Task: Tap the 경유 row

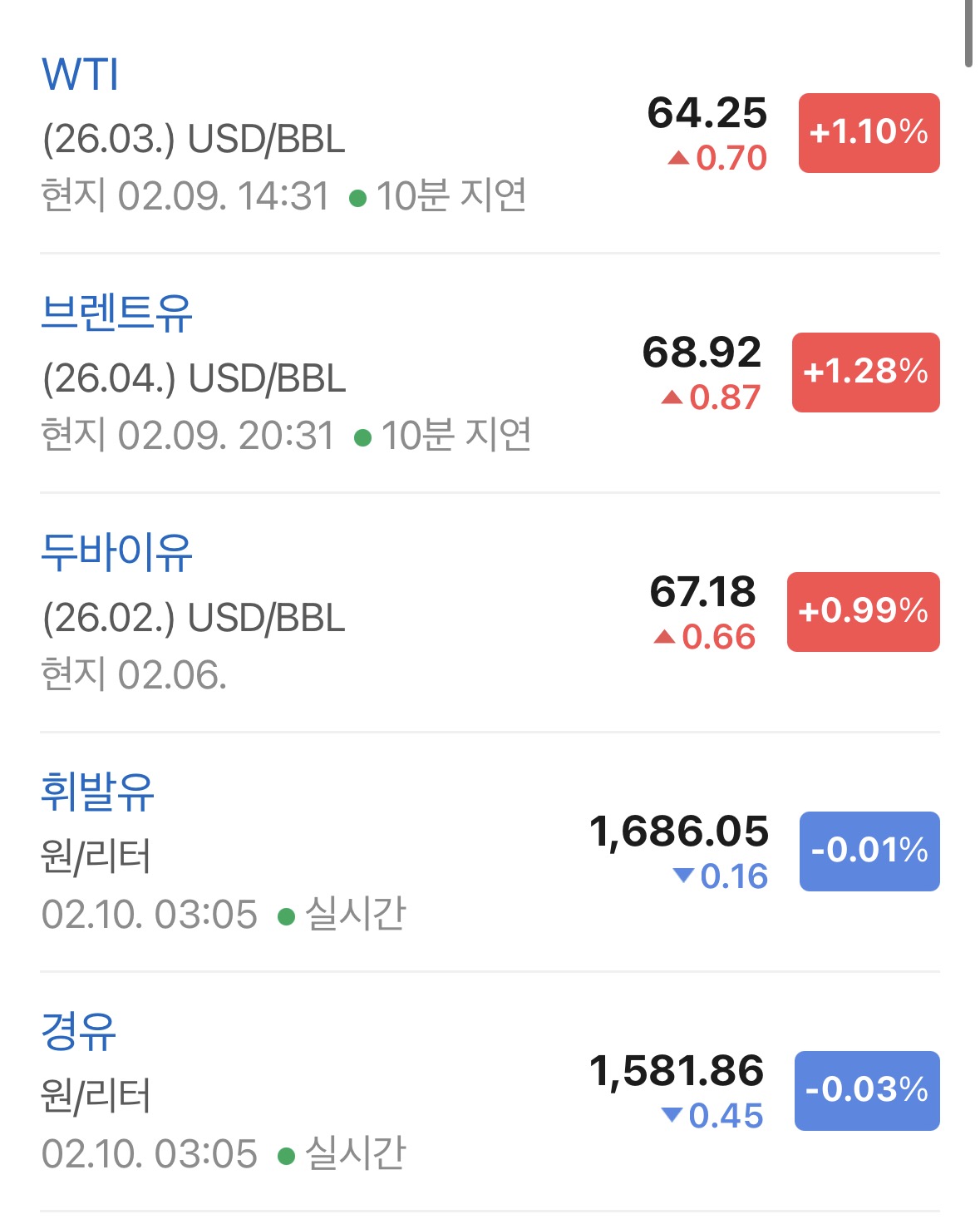Action: click(x=79, y=1031)
